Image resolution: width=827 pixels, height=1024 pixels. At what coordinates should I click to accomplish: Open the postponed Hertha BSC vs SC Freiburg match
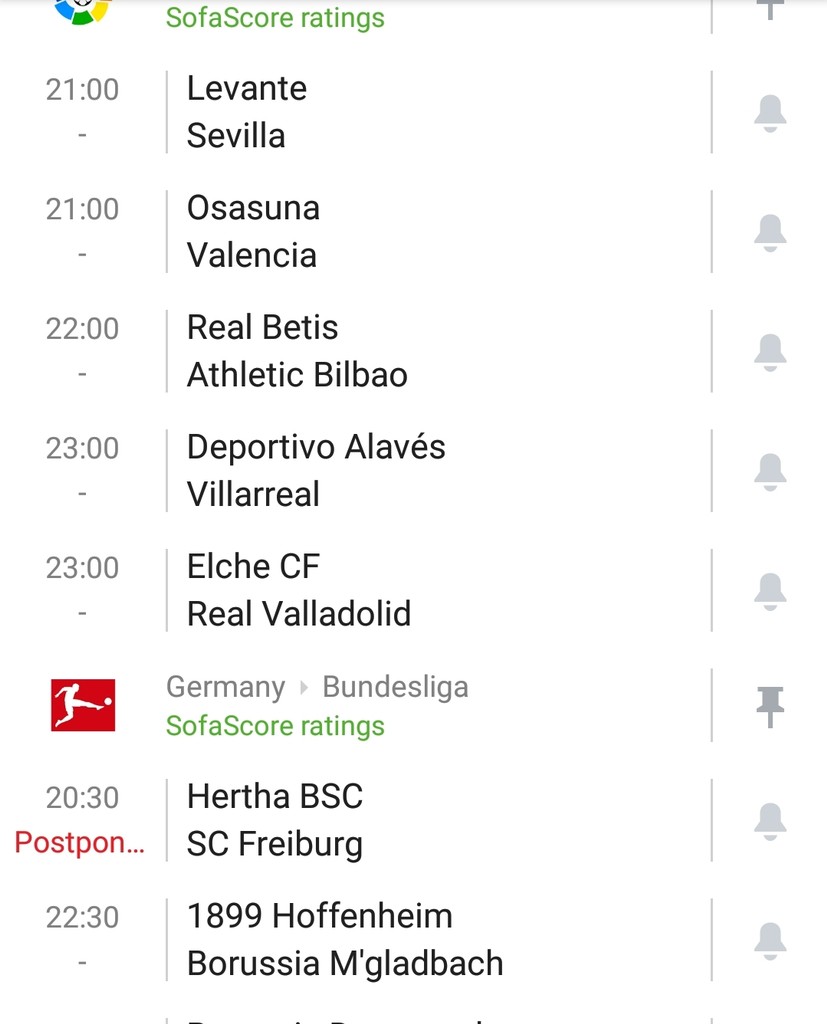[400, 820]
